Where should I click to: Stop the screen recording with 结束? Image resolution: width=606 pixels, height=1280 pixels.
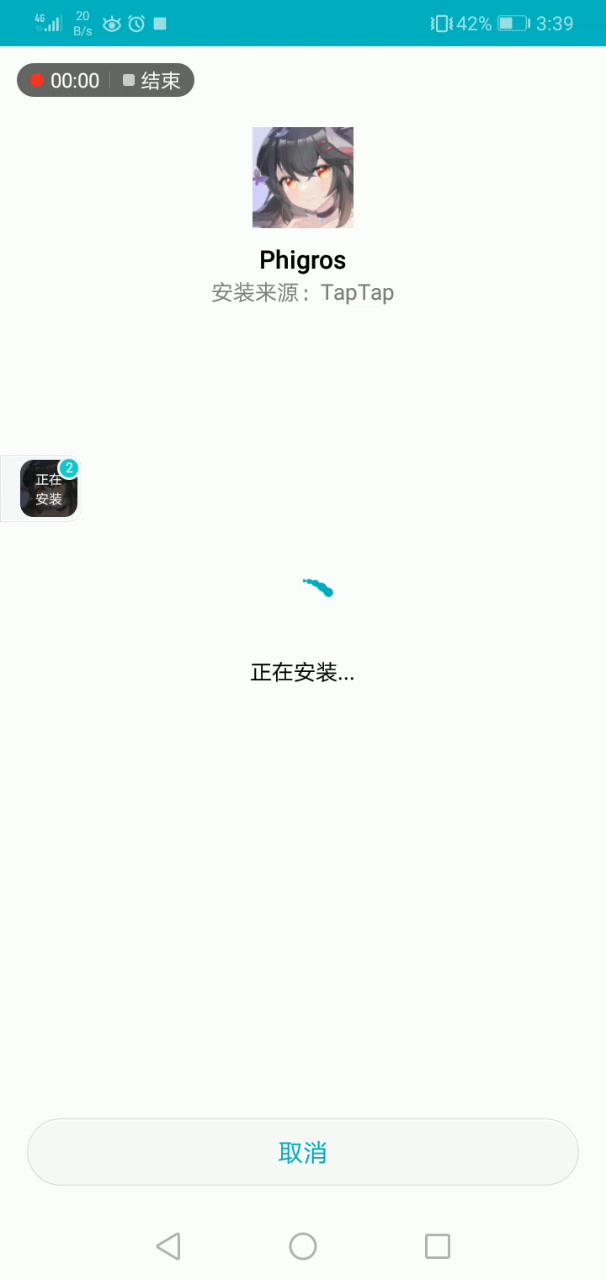point(152,81)
